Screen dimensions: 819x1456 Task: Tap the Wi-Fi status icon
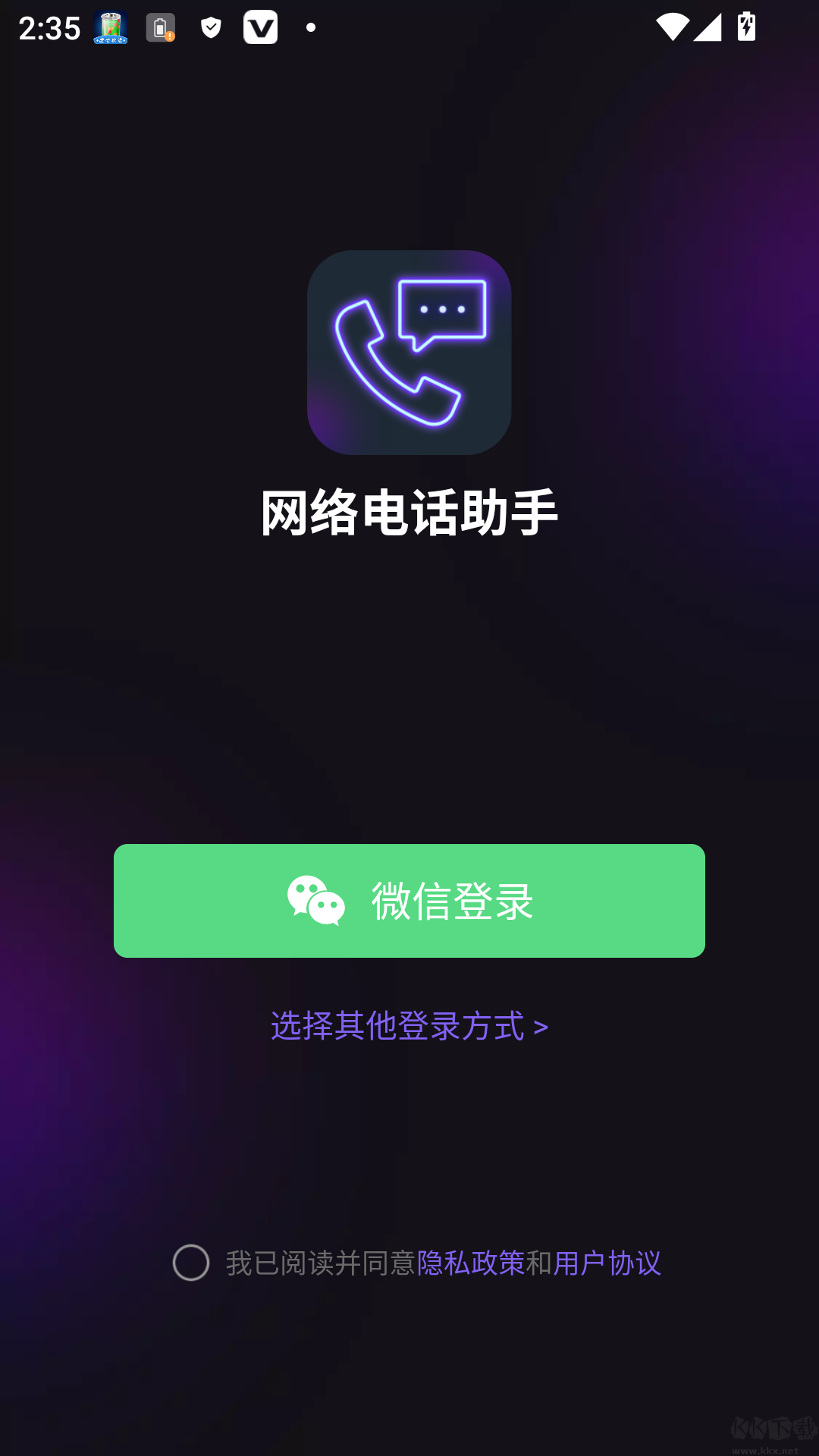pyautogui.click(x=671, y=29)
